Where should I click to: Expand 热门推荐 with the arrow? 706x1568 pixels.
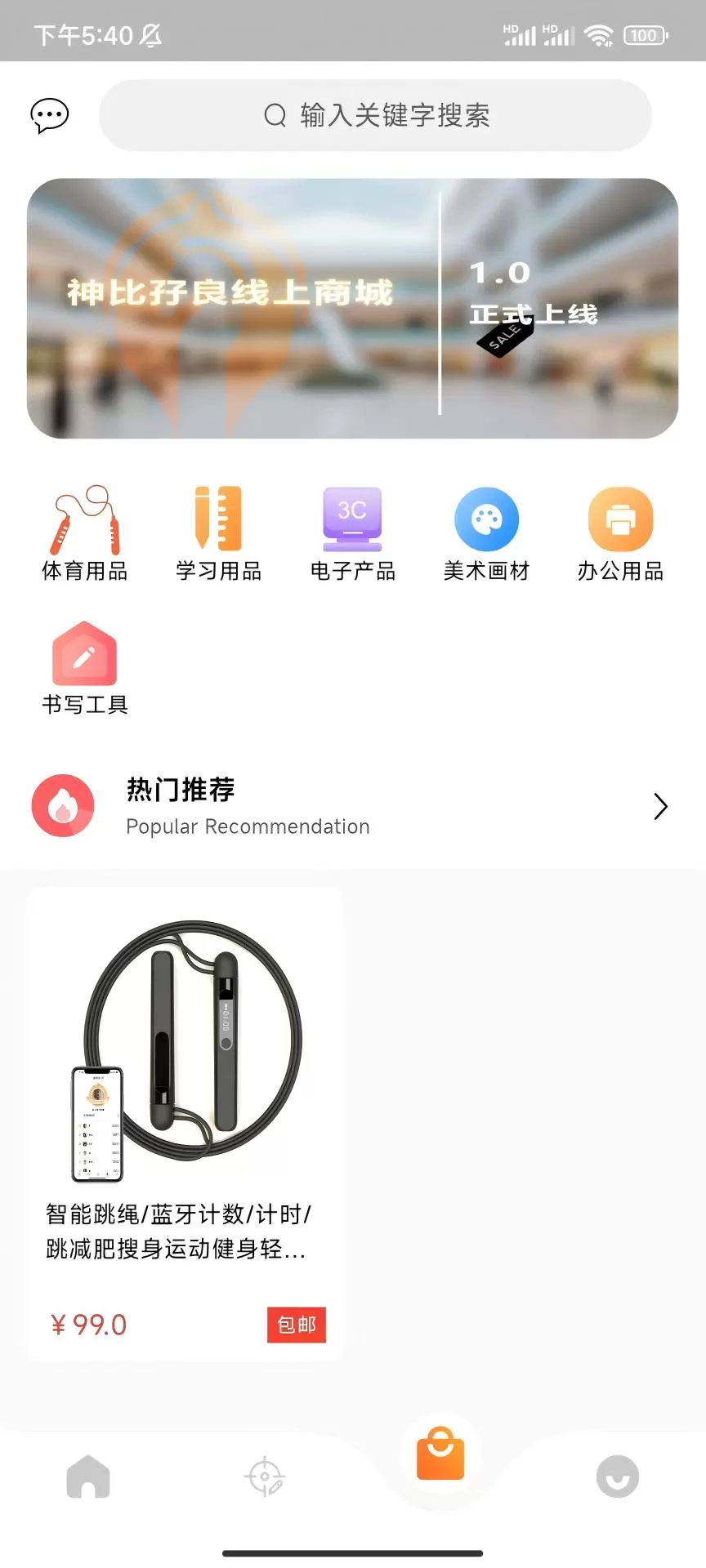pos(660,806)
